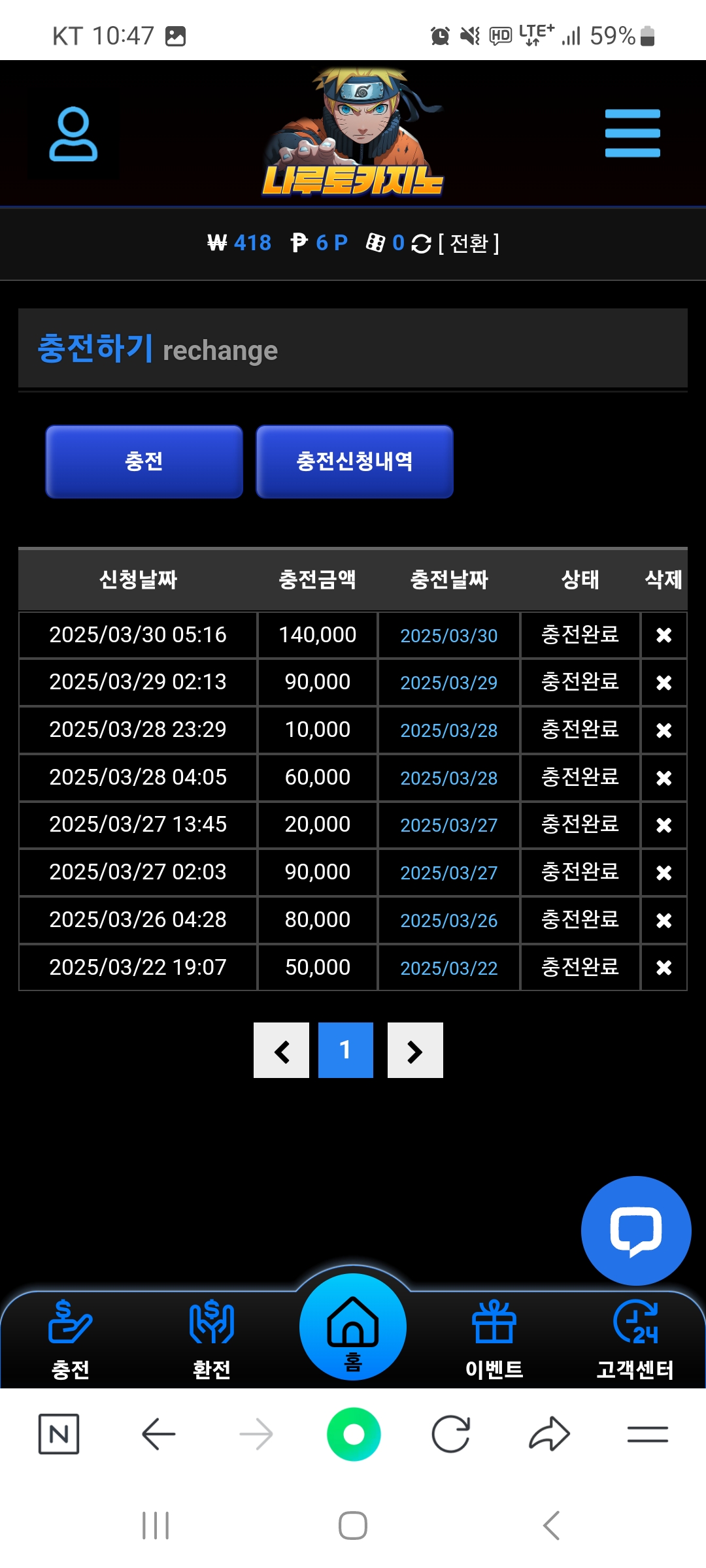Select page 1 in pagination
This screenshot has height=1568, width=706.
(345, 1051)
